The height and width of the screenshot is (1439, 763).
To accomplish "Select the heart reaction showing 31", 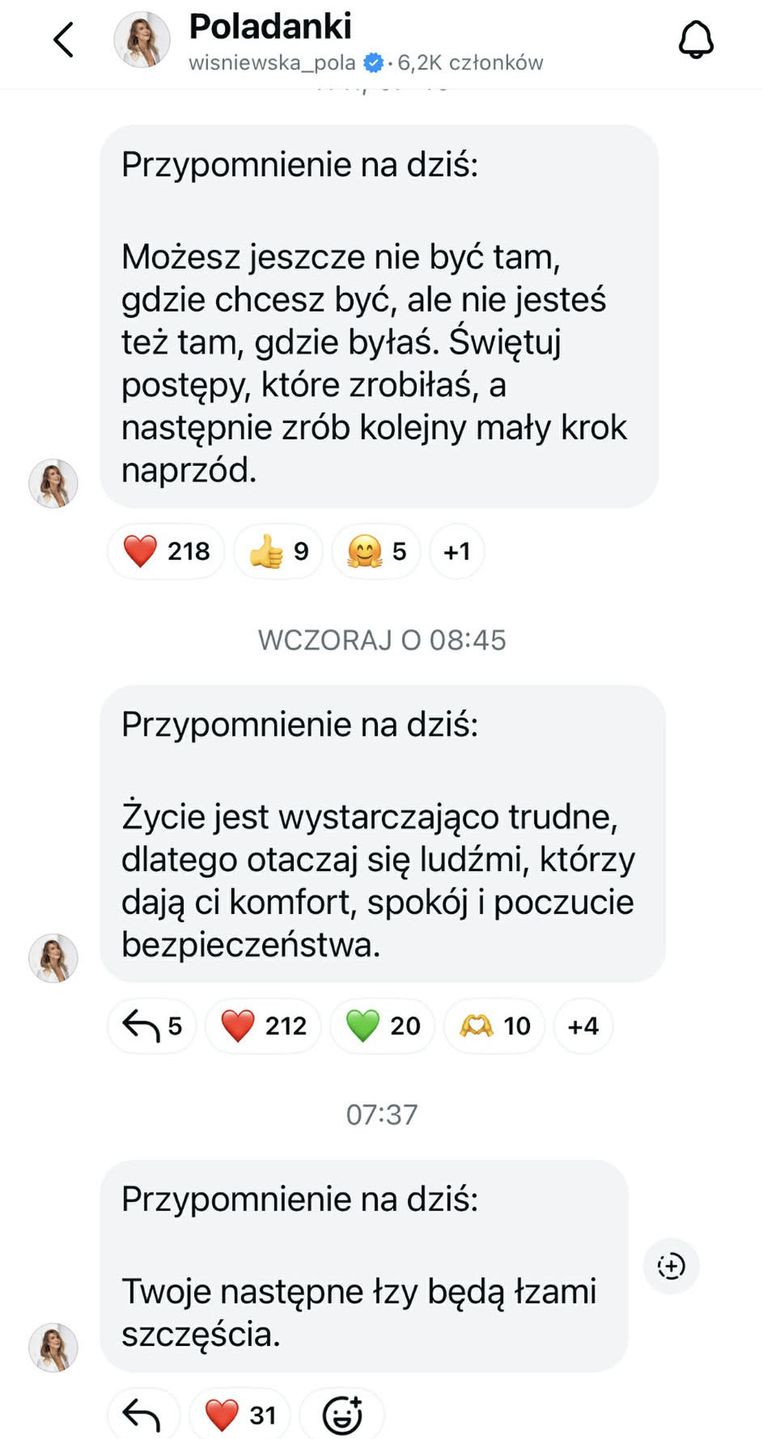I will pyautogui.click(x=239, y=1413).
